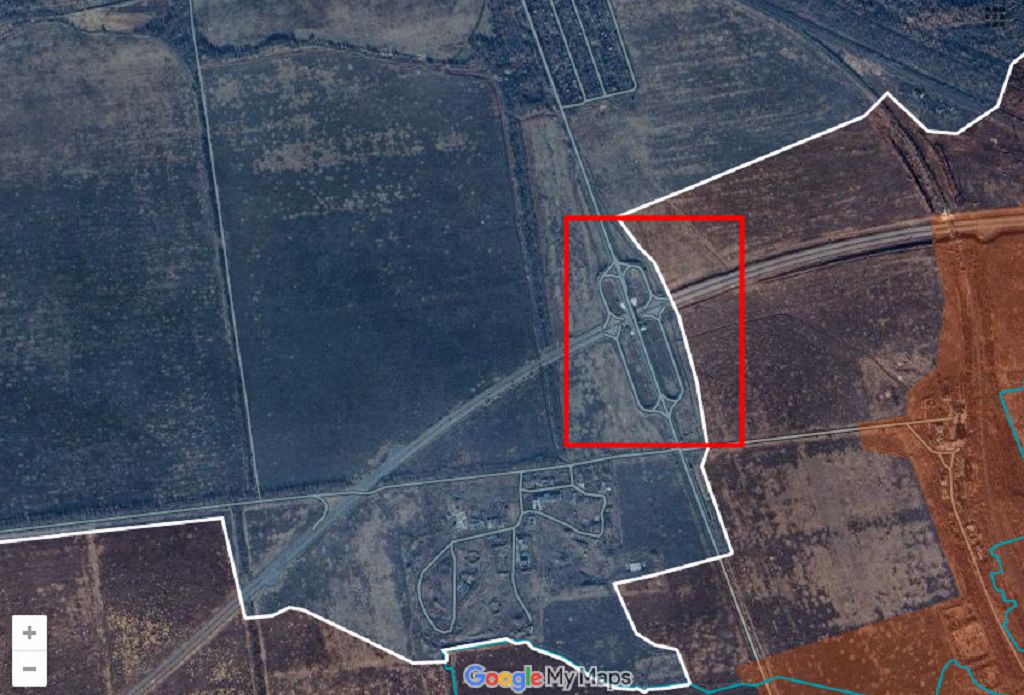Zoom in on the map
The image size is (1024, 695).
[29, 633]
